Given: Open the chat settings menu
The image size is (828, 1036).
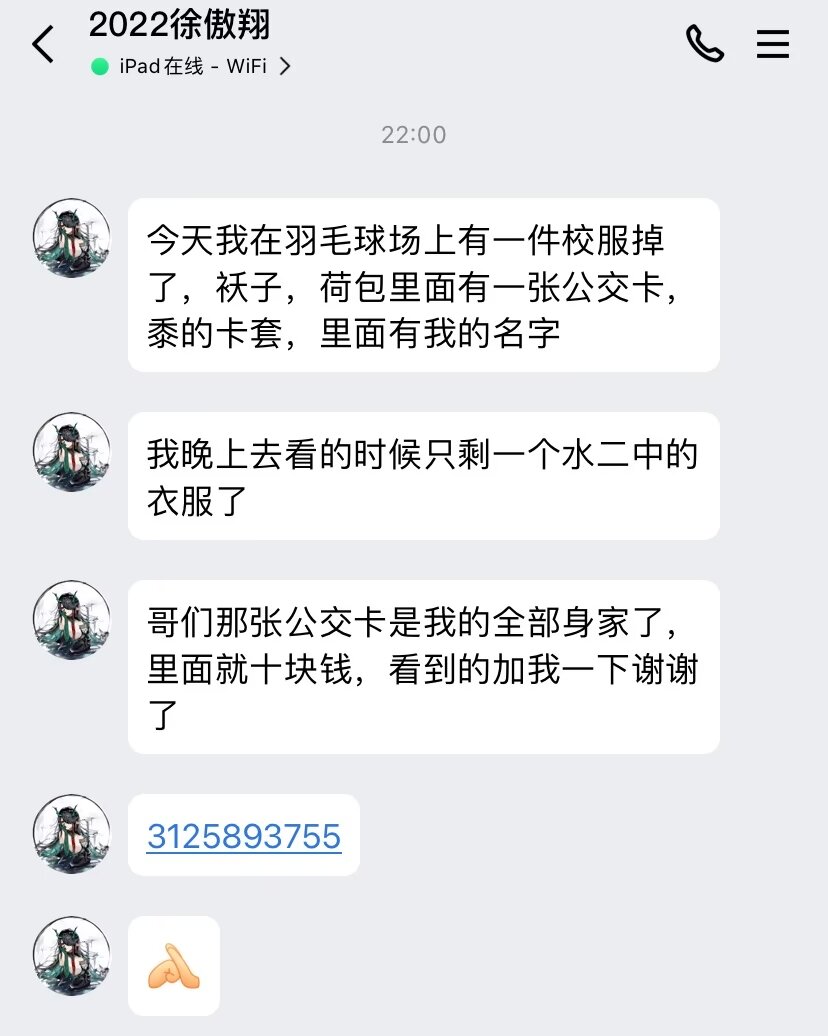Looking at the screenshot, I should [772, 44].
